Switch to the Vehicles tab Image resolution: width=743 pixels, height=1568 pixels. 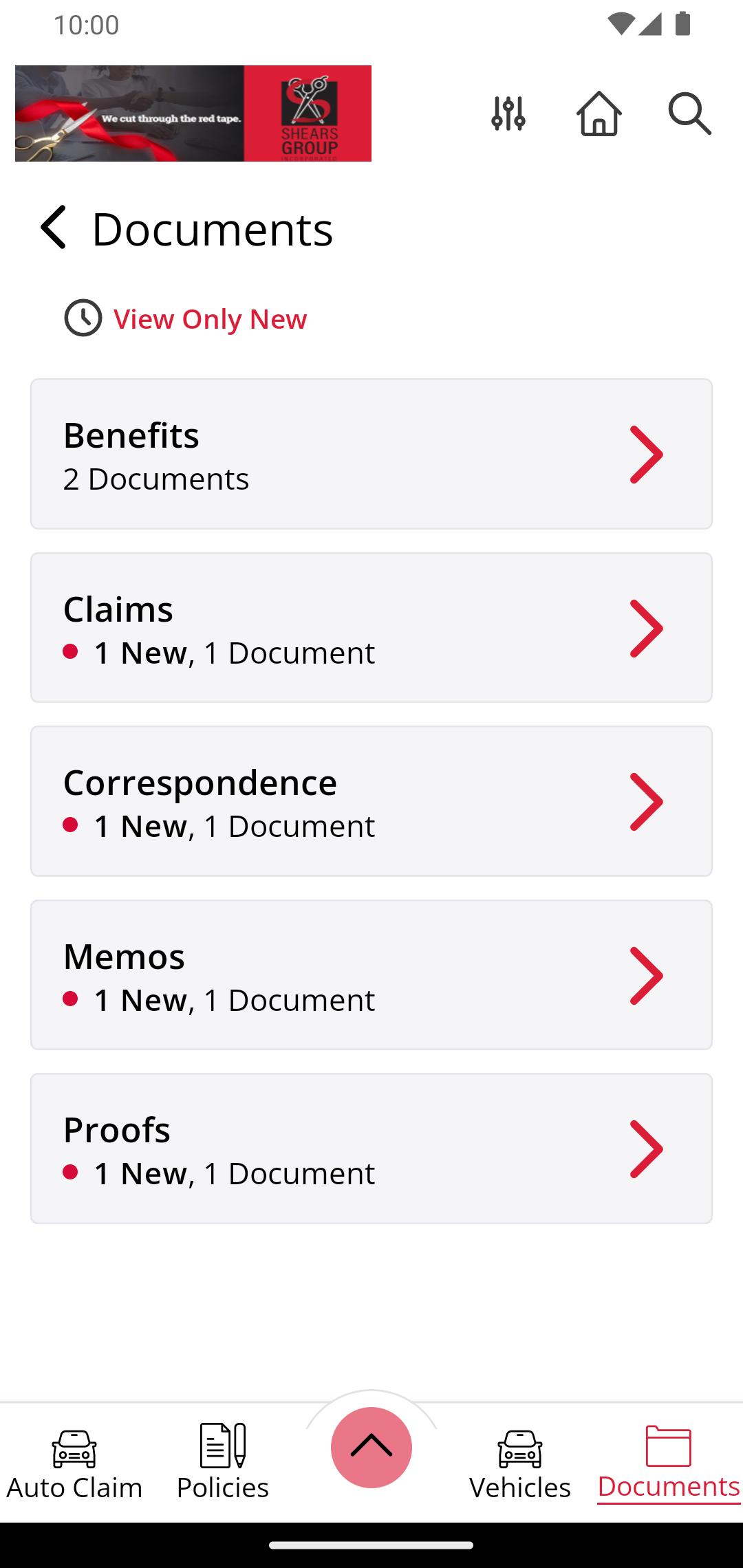520,1463
